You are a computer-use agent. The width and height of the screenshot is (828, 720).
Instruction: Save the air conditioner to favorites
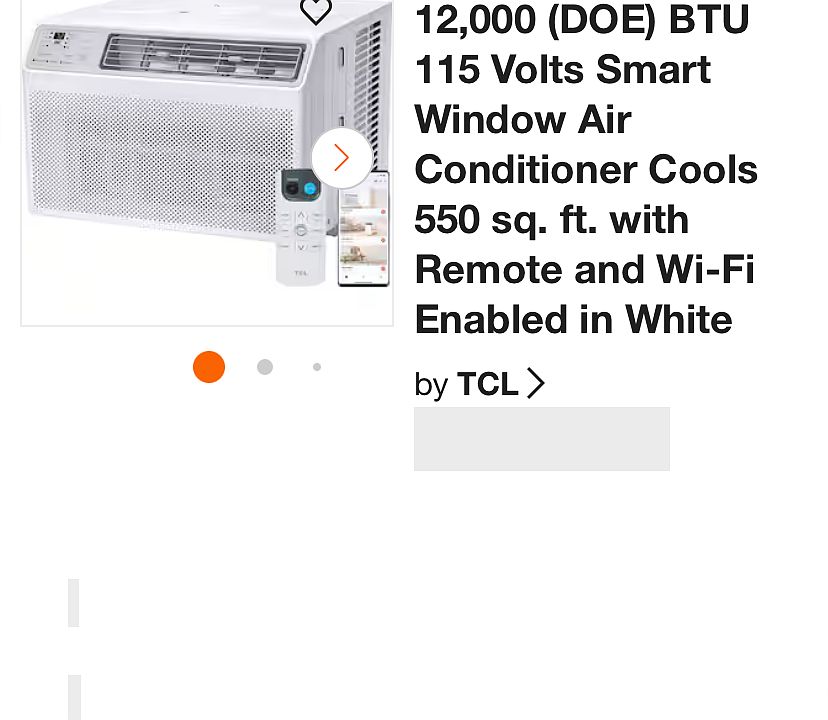point(316,11)
